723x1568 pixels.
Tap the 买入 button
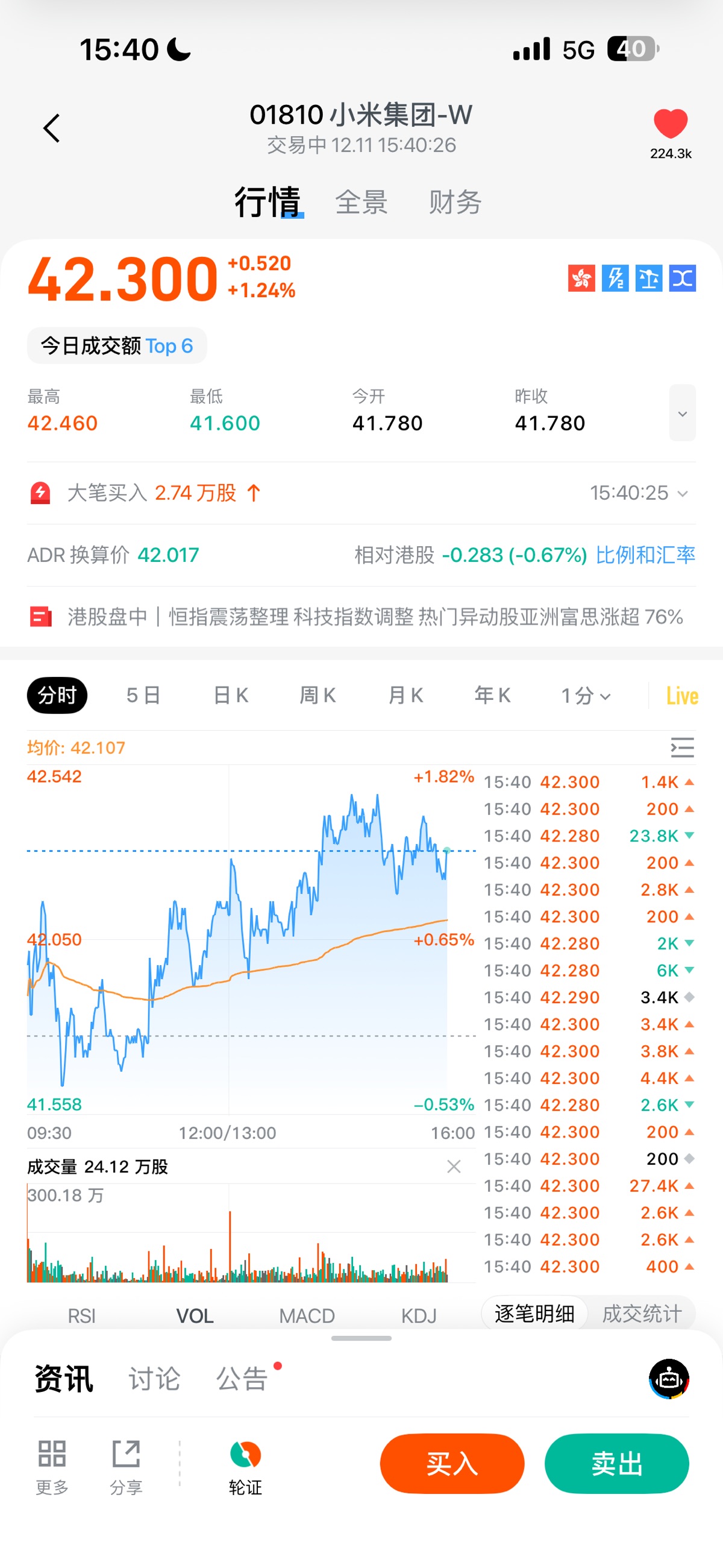pyautogui.click(x=451, y=1463)
